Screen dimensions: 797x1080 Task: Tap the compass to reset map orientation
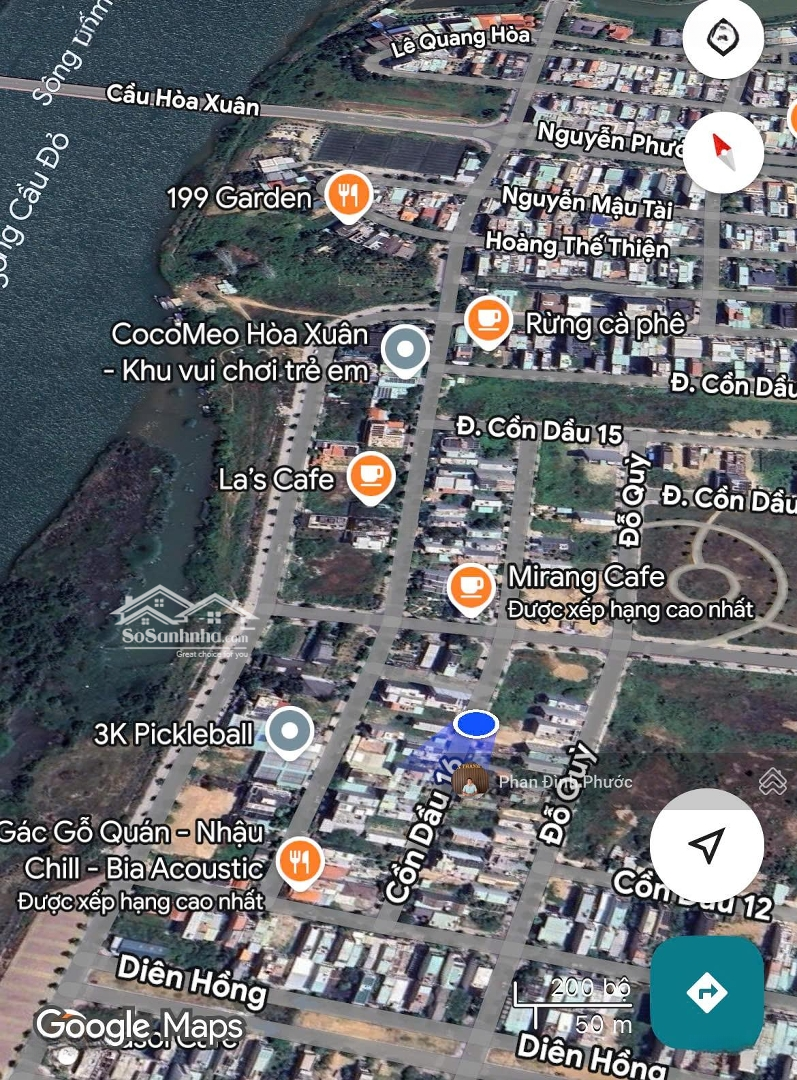(x=723, y=153)
